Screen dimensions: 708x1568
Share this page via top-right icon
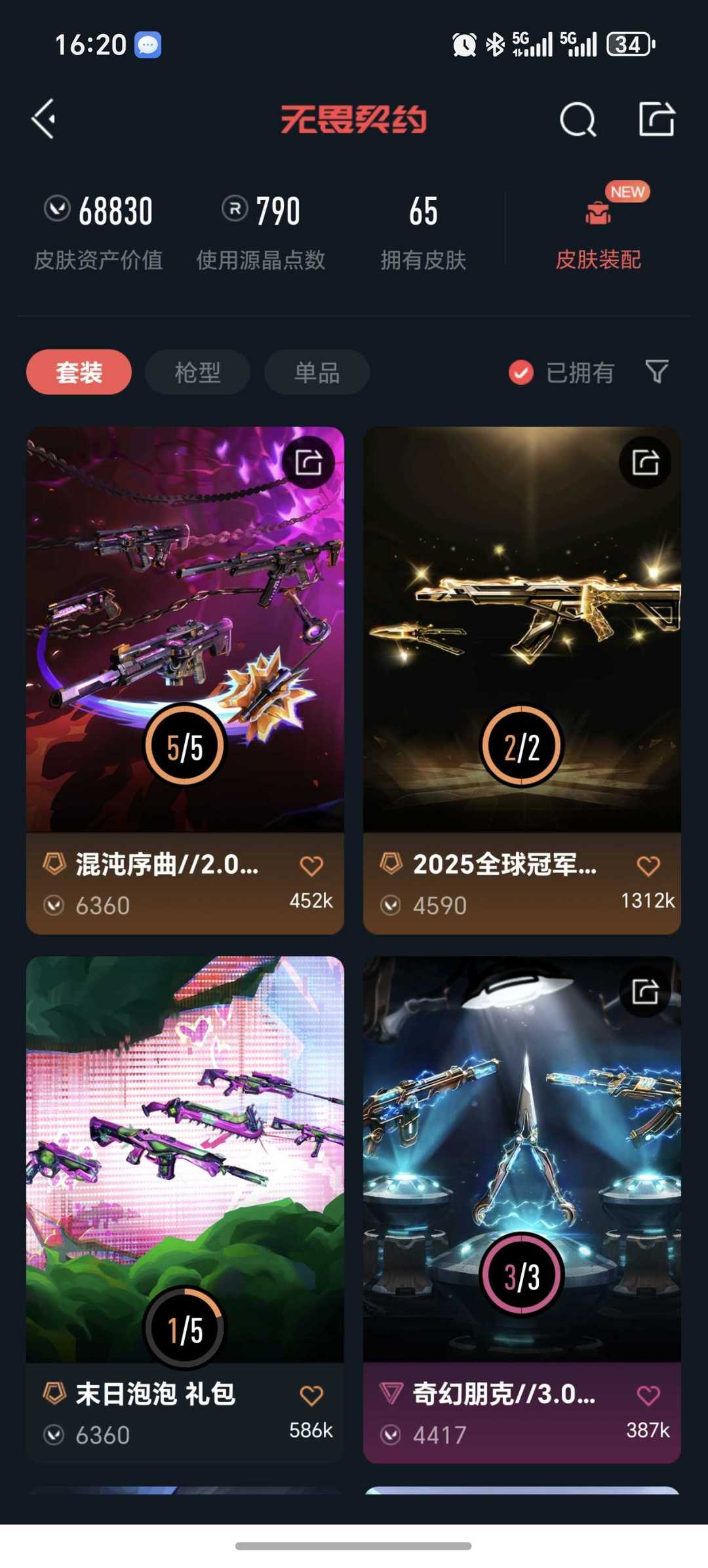657,119
